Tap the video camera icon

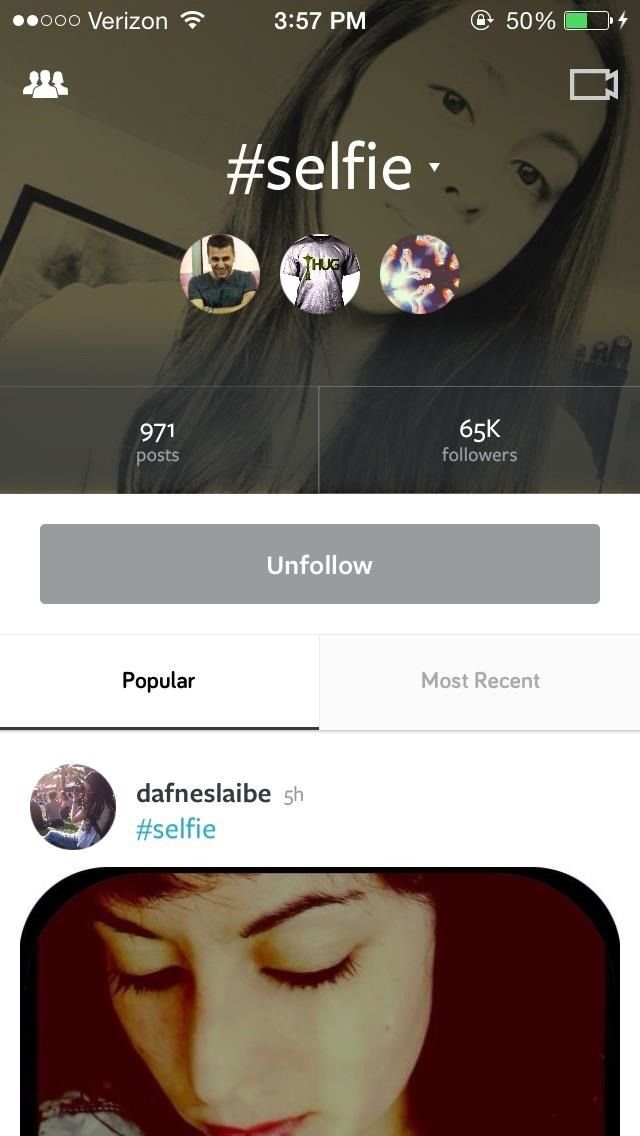(593, 85)
